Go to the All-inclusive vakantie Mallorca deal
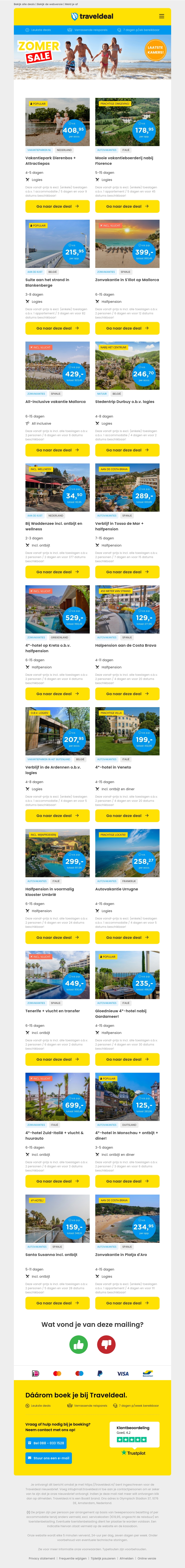Viewport: 185px width, 1568px height. pos(57,450)
